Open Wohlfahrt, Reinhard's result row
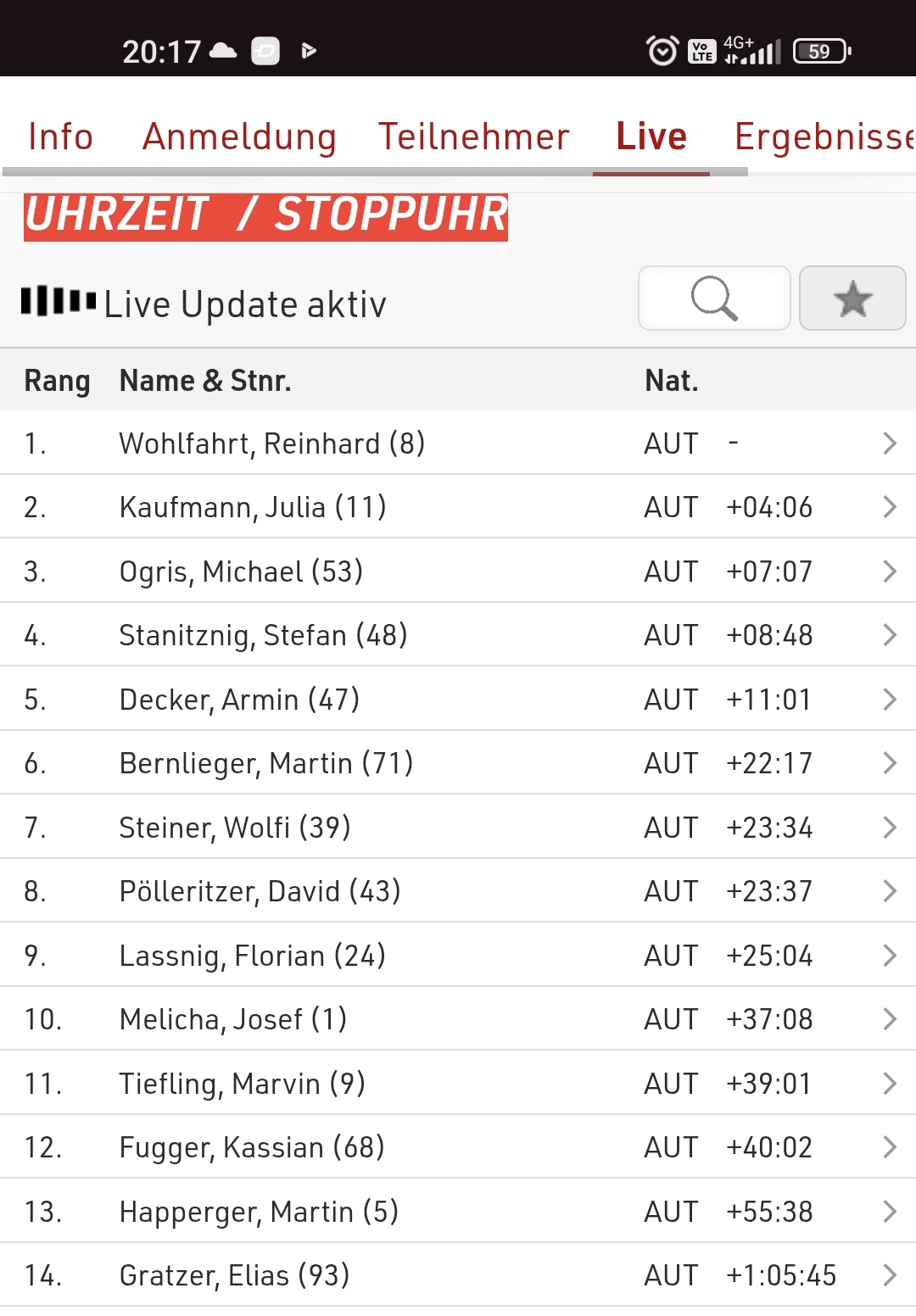 [458, 443]
